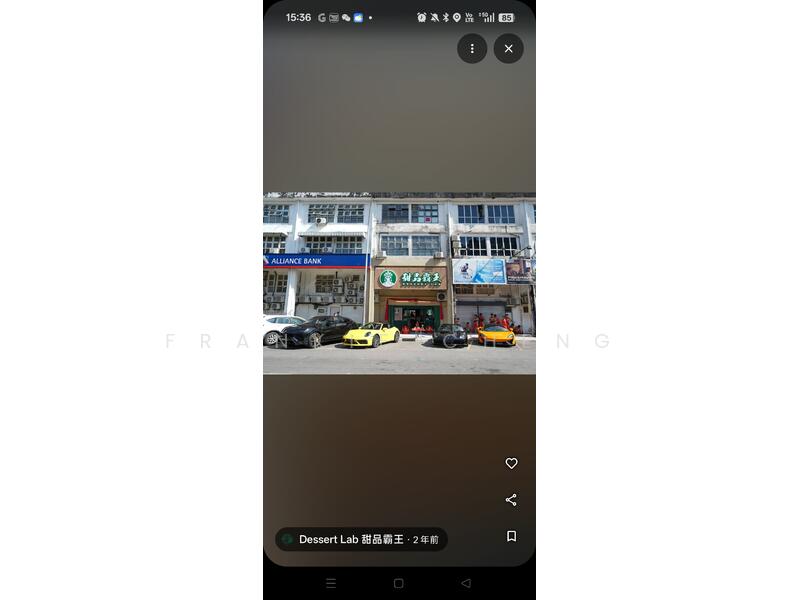
Task: Close the photo viewer
Action: (508, 48)
